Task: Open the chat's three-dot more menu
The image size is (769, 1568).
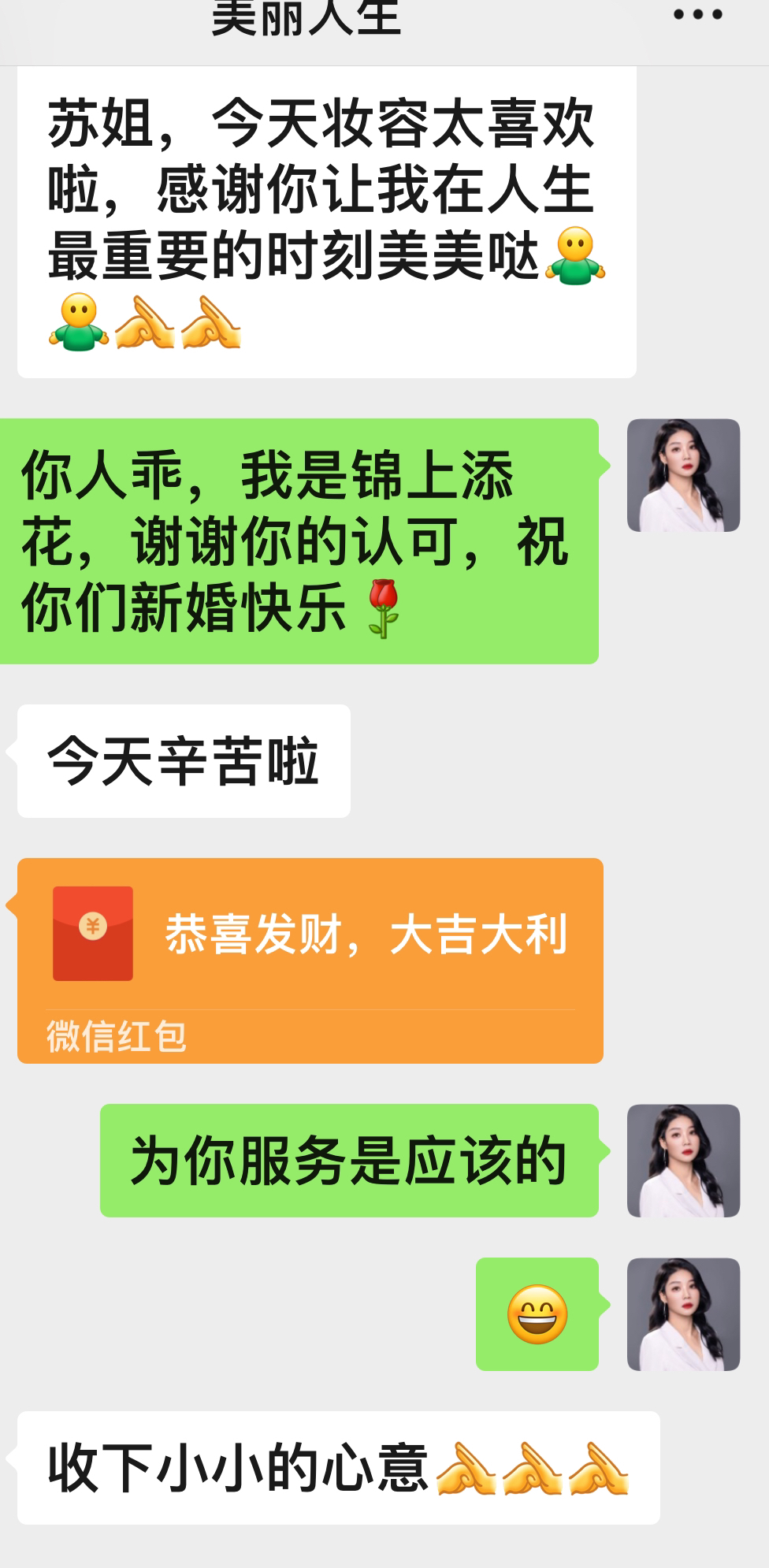Action: click(698, 14)
